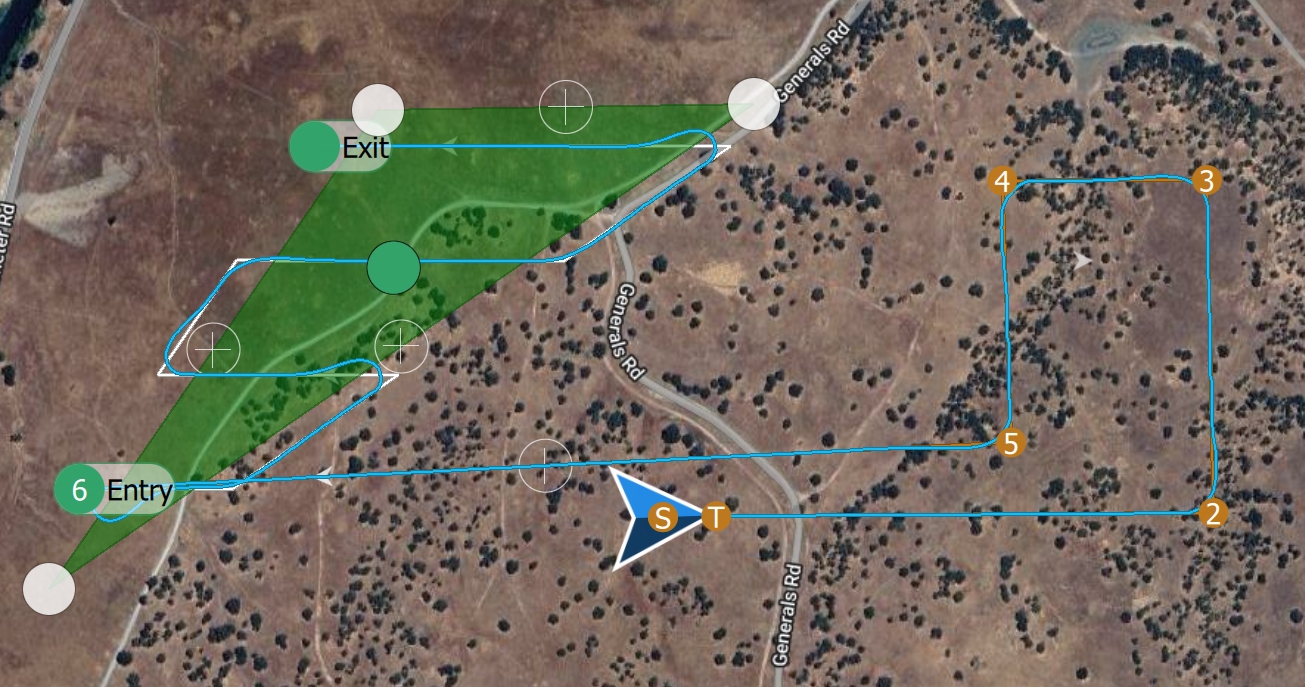
Task: Add a waypoint with the plus handle on the blue path before S
Action: pos(545,465)
